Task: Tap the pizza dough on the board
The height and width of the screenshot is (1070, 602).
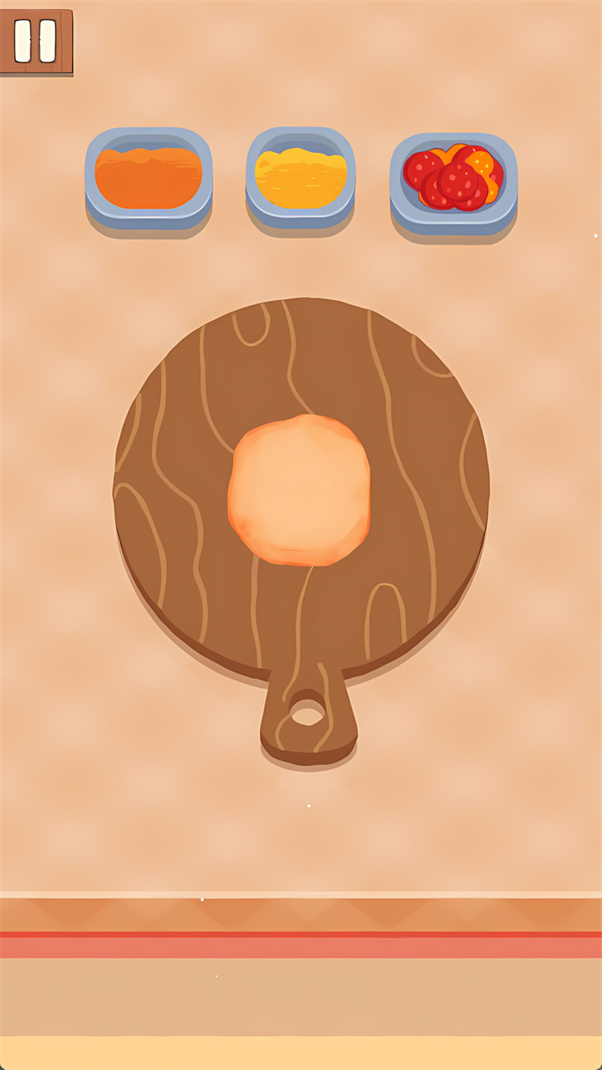Action: click(x=299, y=490)
